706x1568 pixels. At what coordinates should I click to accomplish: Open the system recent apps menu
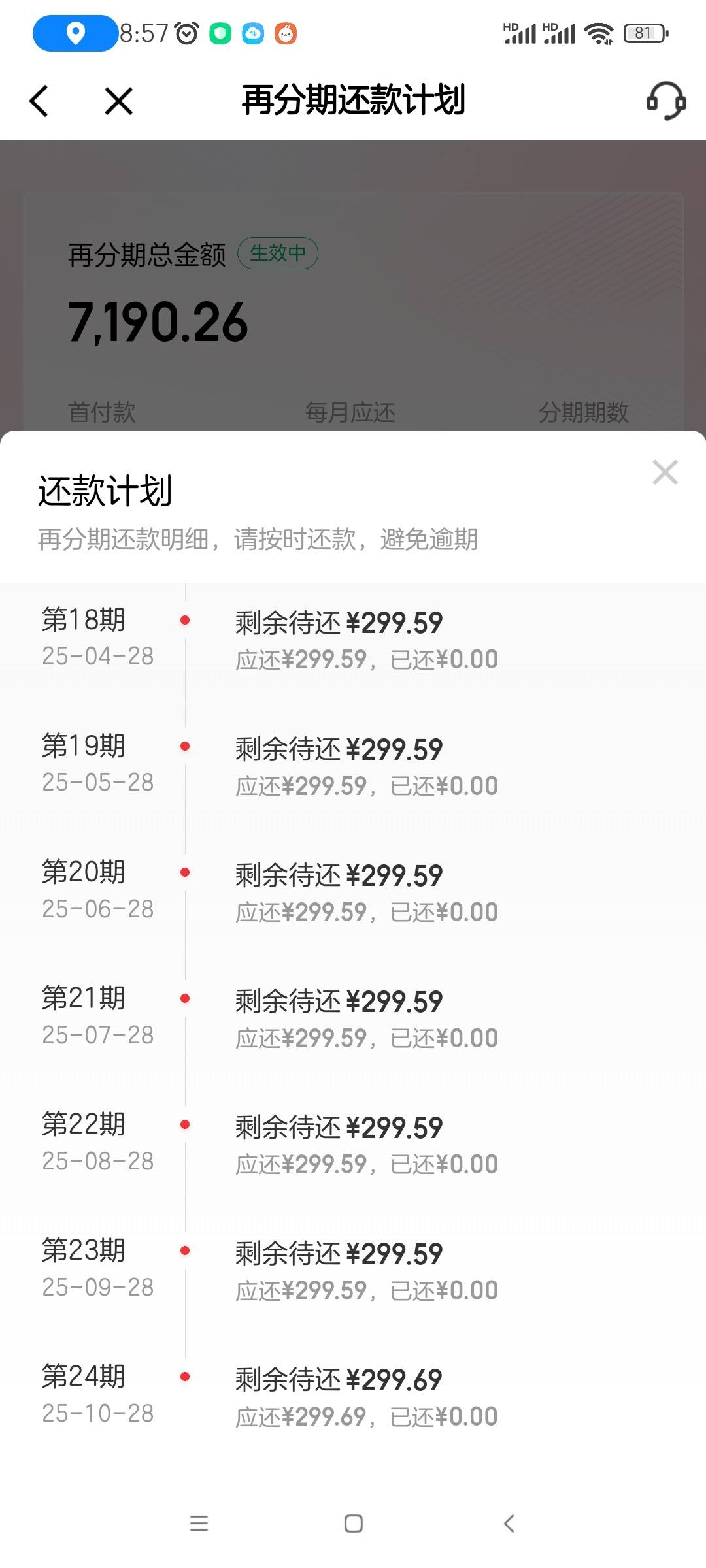[199, 1524]
